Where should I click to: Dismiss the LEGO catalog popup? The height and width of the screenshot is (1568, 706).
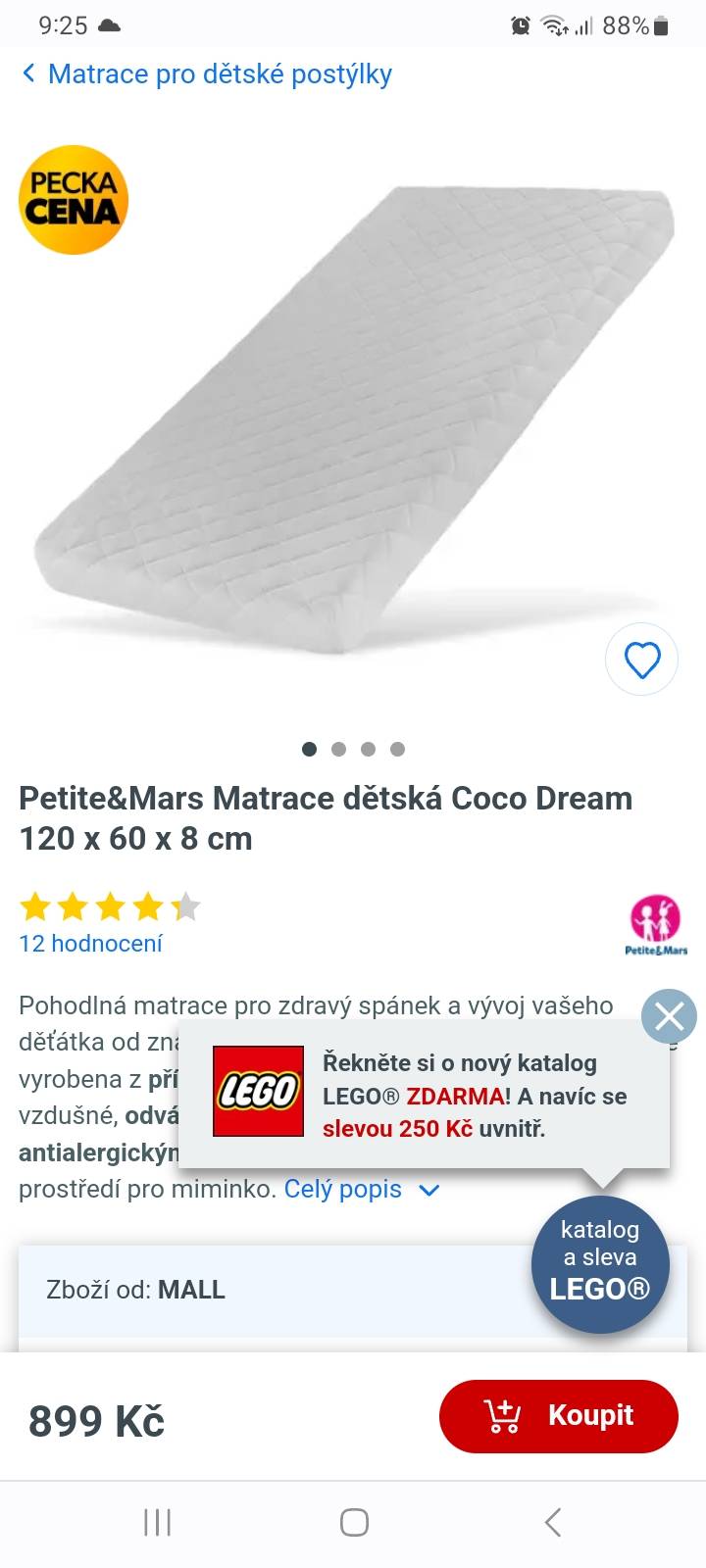[x=669, y=1016]
